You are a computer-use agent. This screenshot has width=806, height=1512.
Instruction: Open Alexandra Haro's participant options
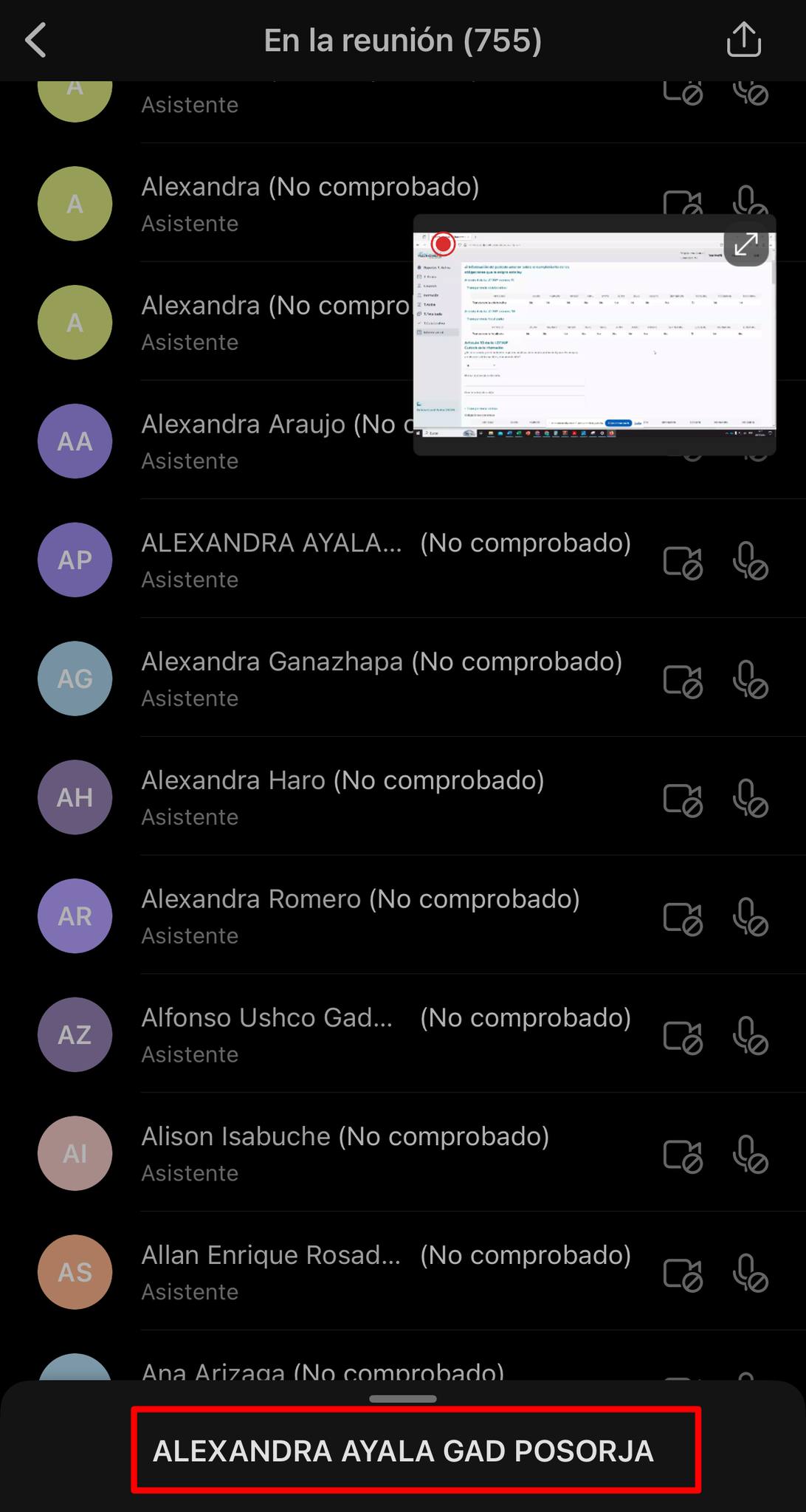(x=343, y=797)
